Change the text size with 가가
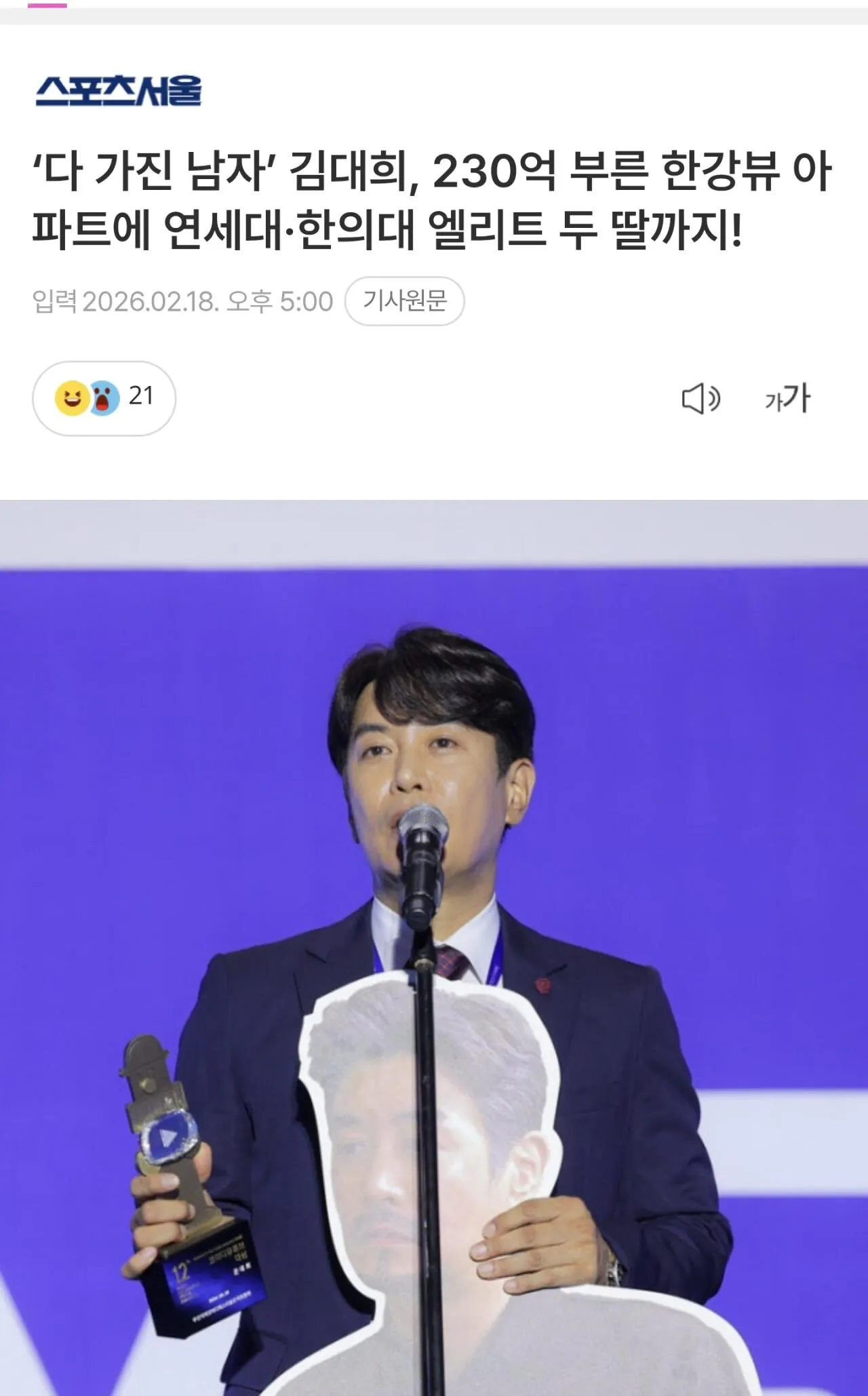The height and width of the screenshot is (1396, 868). pos(787,398)
